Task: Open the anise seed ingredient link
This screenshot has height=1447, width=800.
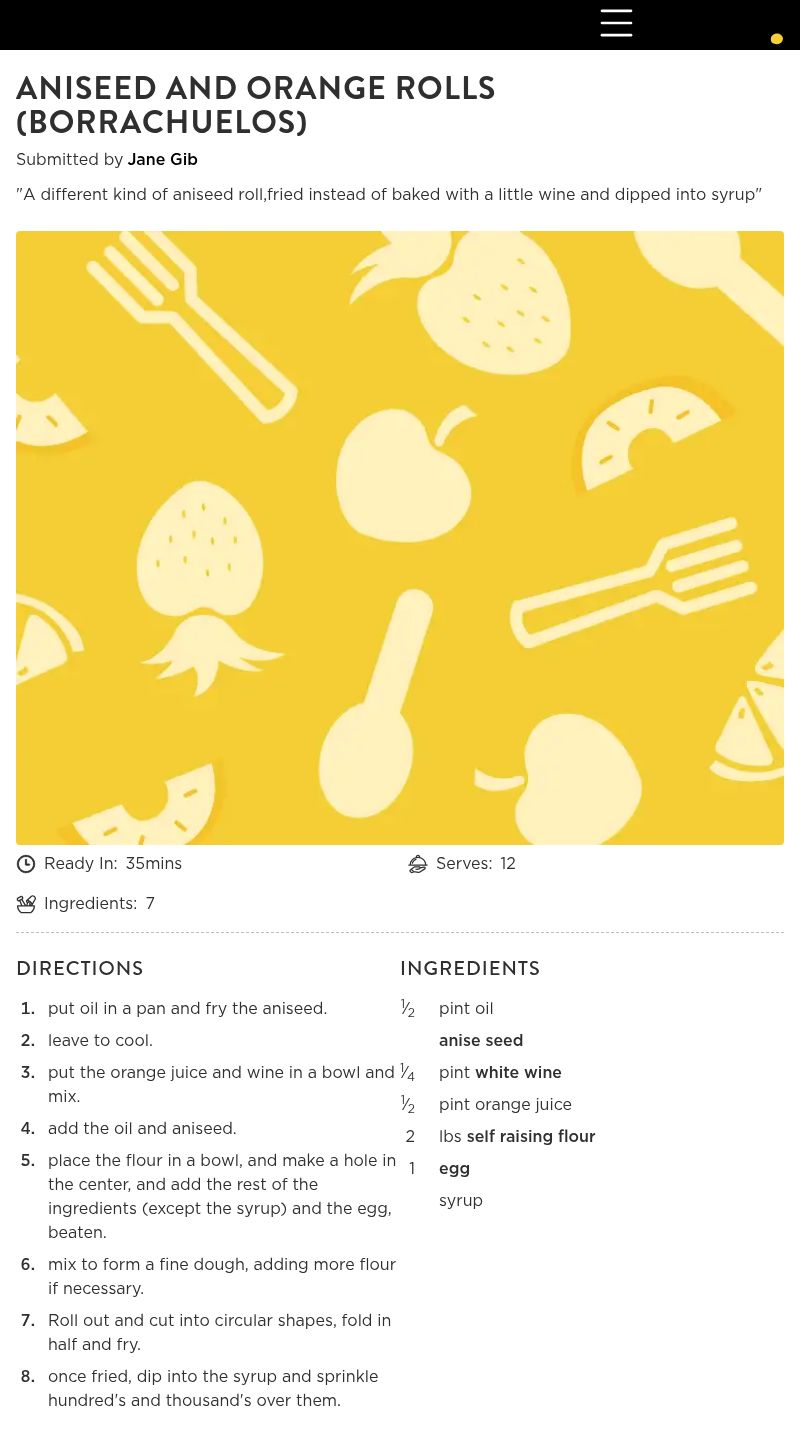Action: (x=481, y=1041)
